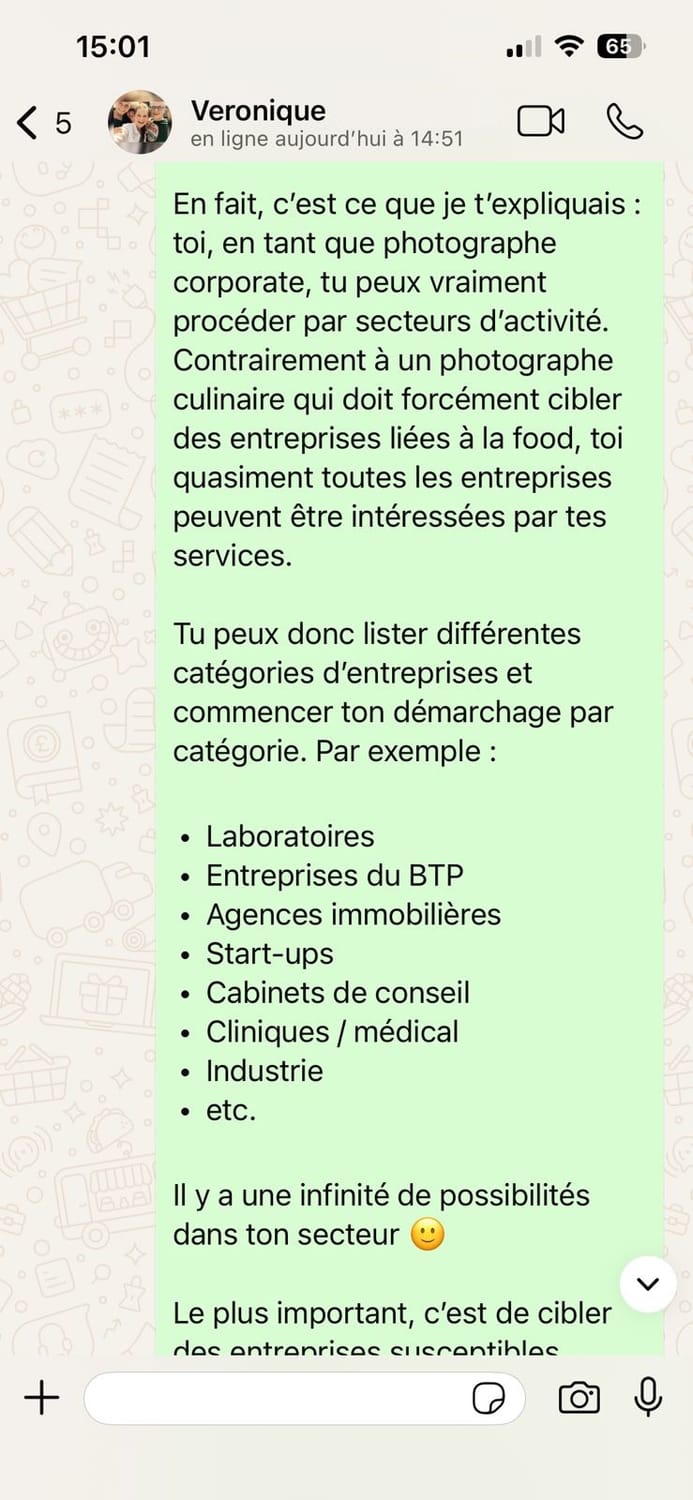Start a video call with Veronique
Viewport: 693px width, 1500px height.
click(541, 122)
